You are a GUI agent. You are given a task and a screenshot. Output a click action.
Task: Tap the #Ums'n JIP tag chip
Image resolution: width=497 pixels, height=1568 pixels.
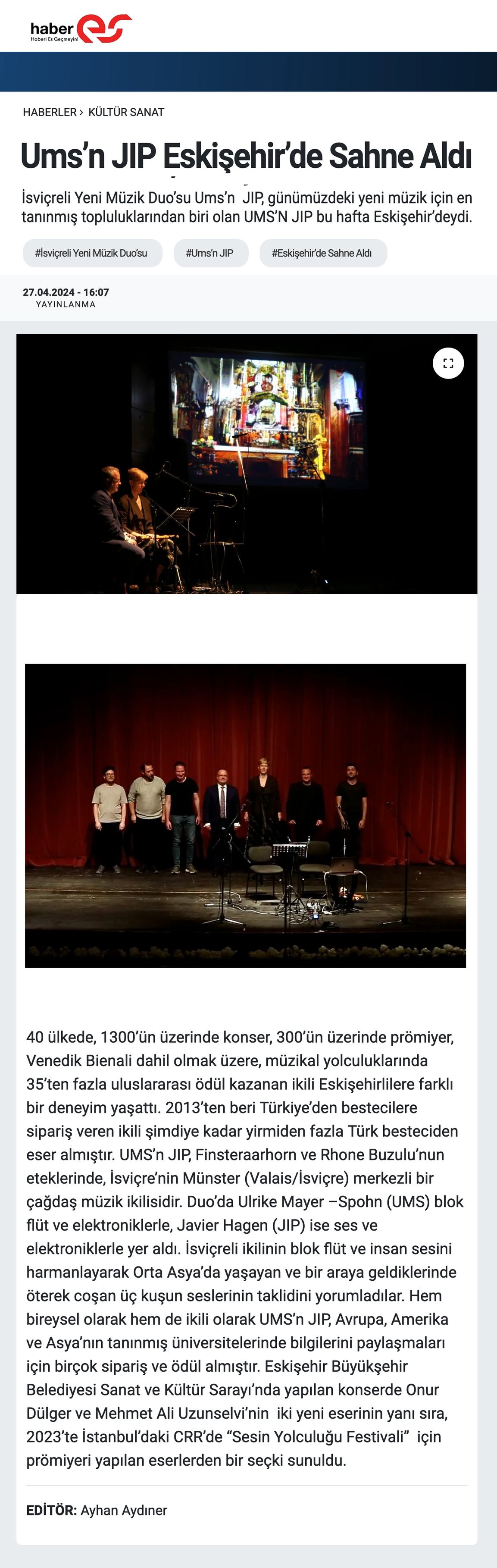(210, 253)
